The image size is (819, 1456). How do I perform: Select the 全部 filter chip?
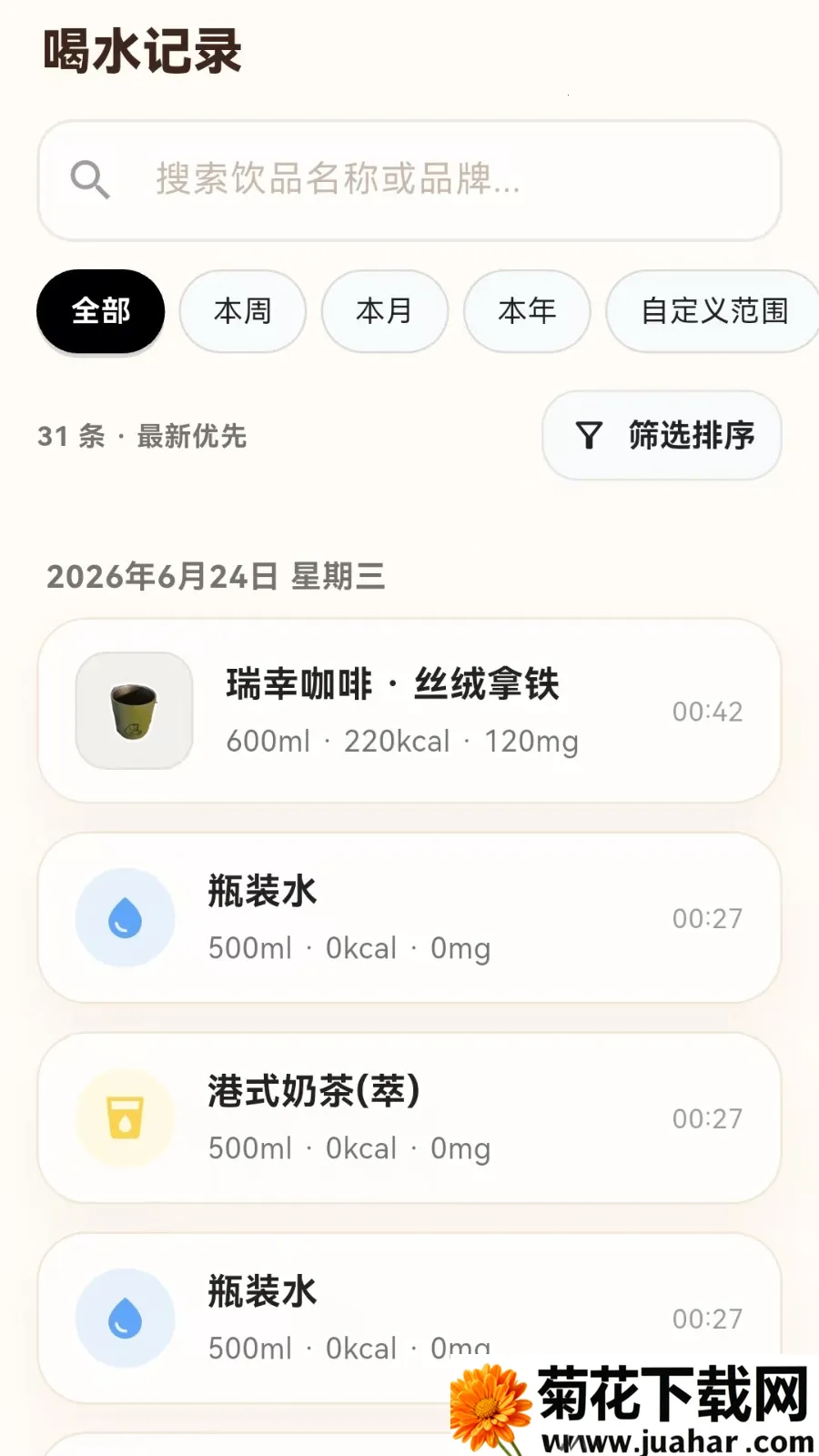101,311
